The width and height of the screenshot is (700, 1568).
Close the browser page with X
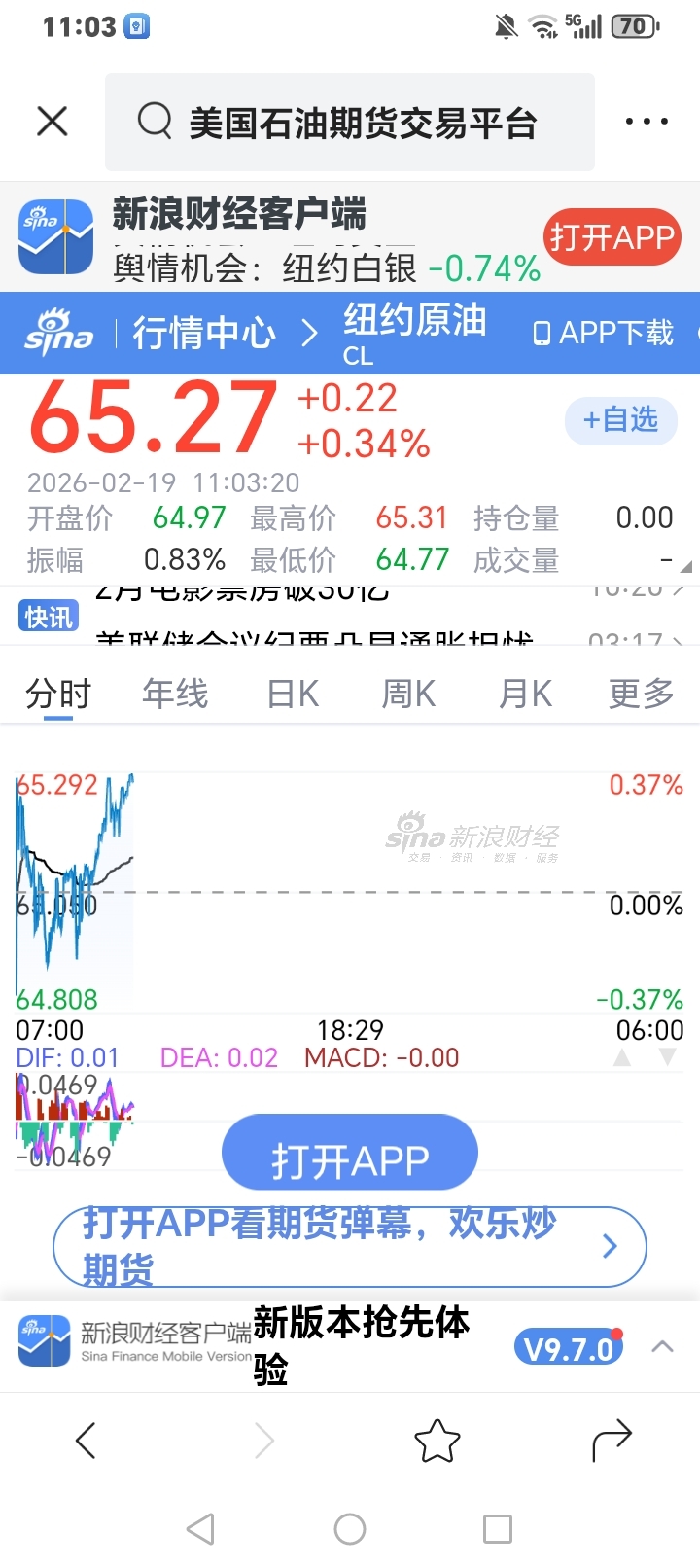(52, 122)
